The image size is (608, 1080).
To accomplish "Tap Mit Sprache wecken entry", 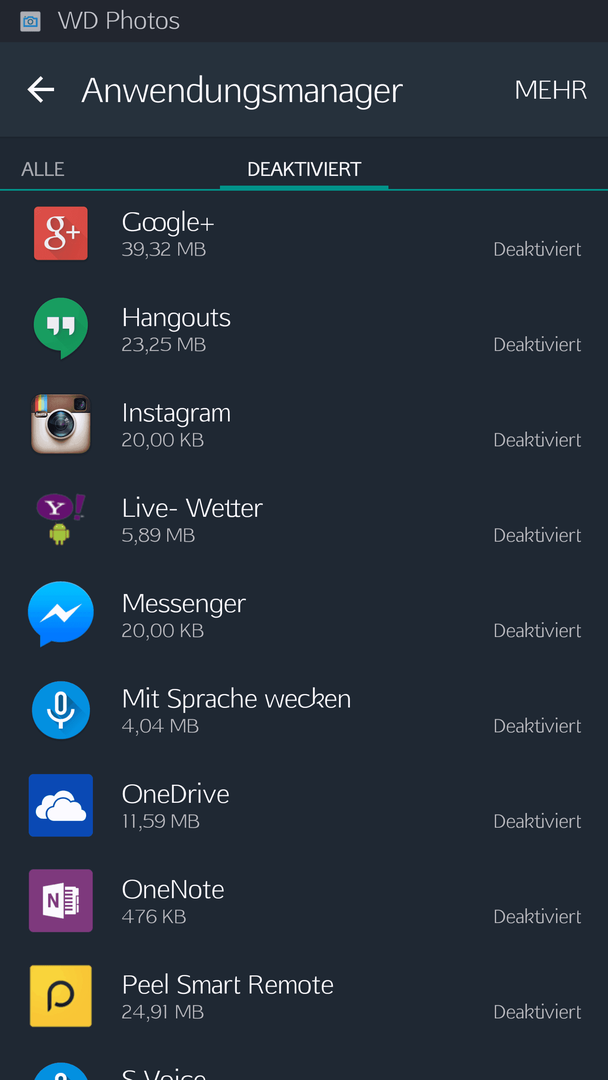I will coord(304,711).
